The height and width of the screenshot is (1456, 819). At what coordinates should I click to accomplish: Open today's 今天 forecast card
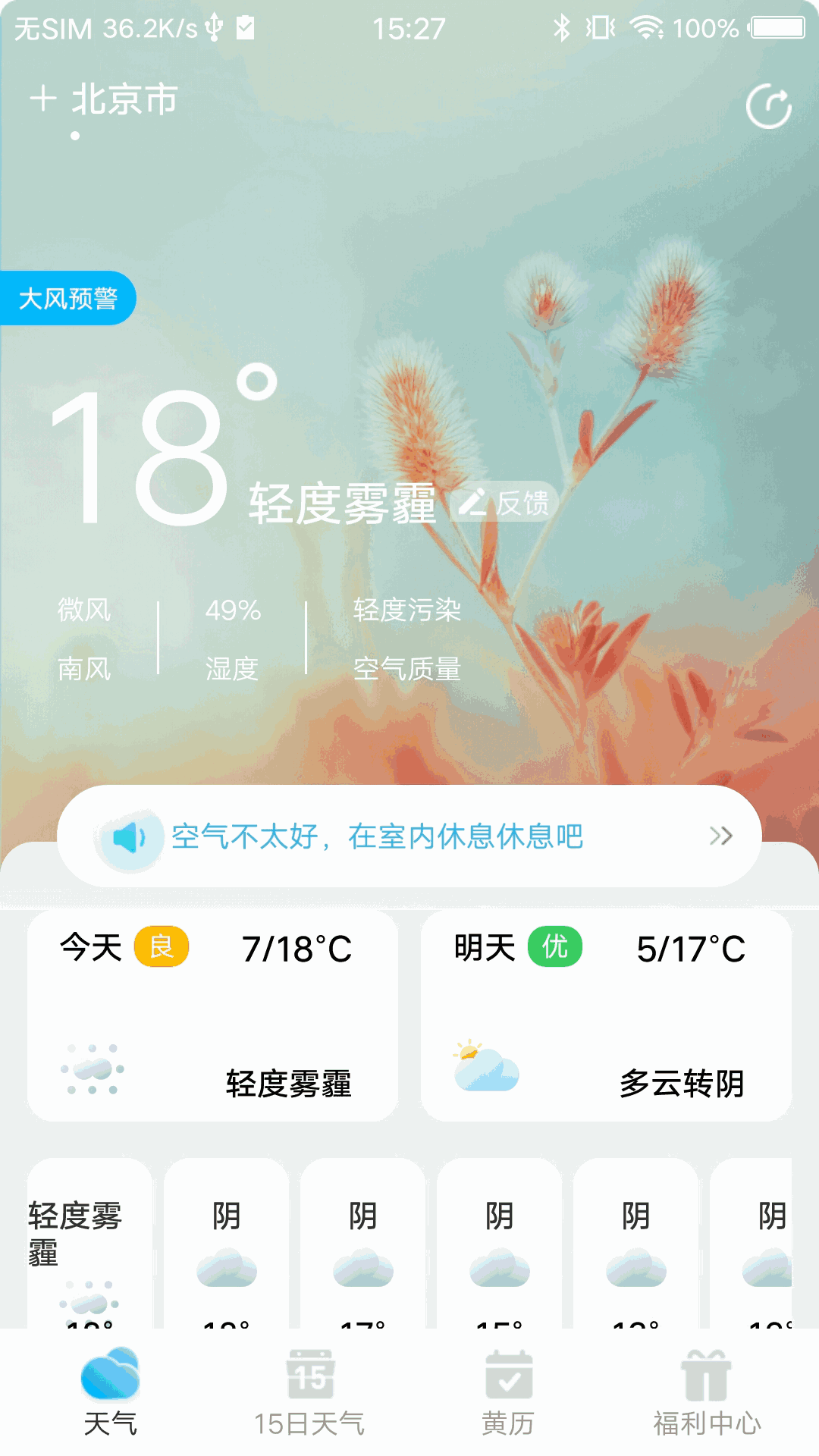coord(212,1016)
